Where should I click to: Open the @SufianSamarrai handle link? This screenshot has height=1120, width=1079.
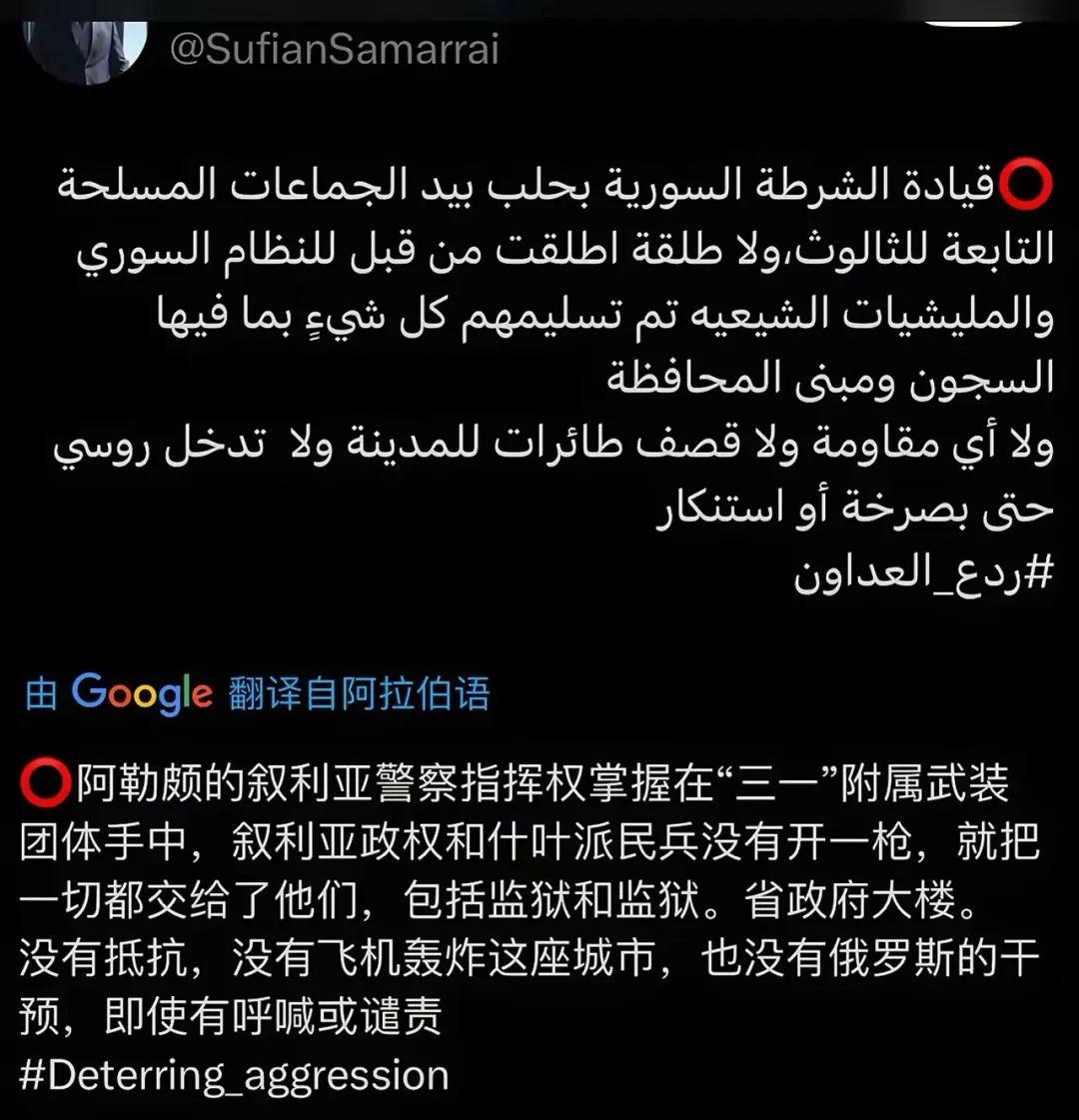(334, 50)
